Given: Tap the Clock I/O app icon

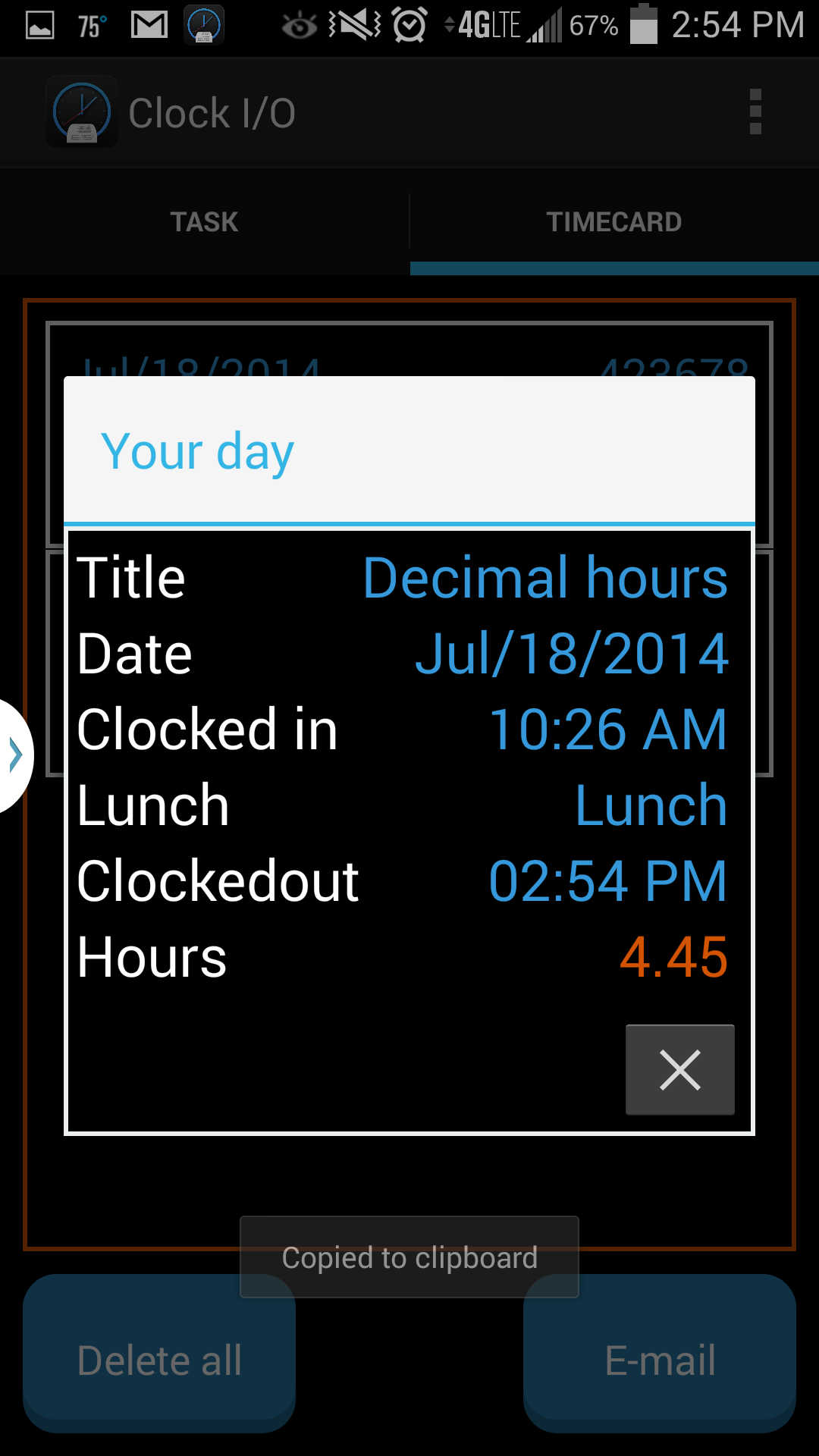Looking at the screenshot, I should [x=81, y=111].
